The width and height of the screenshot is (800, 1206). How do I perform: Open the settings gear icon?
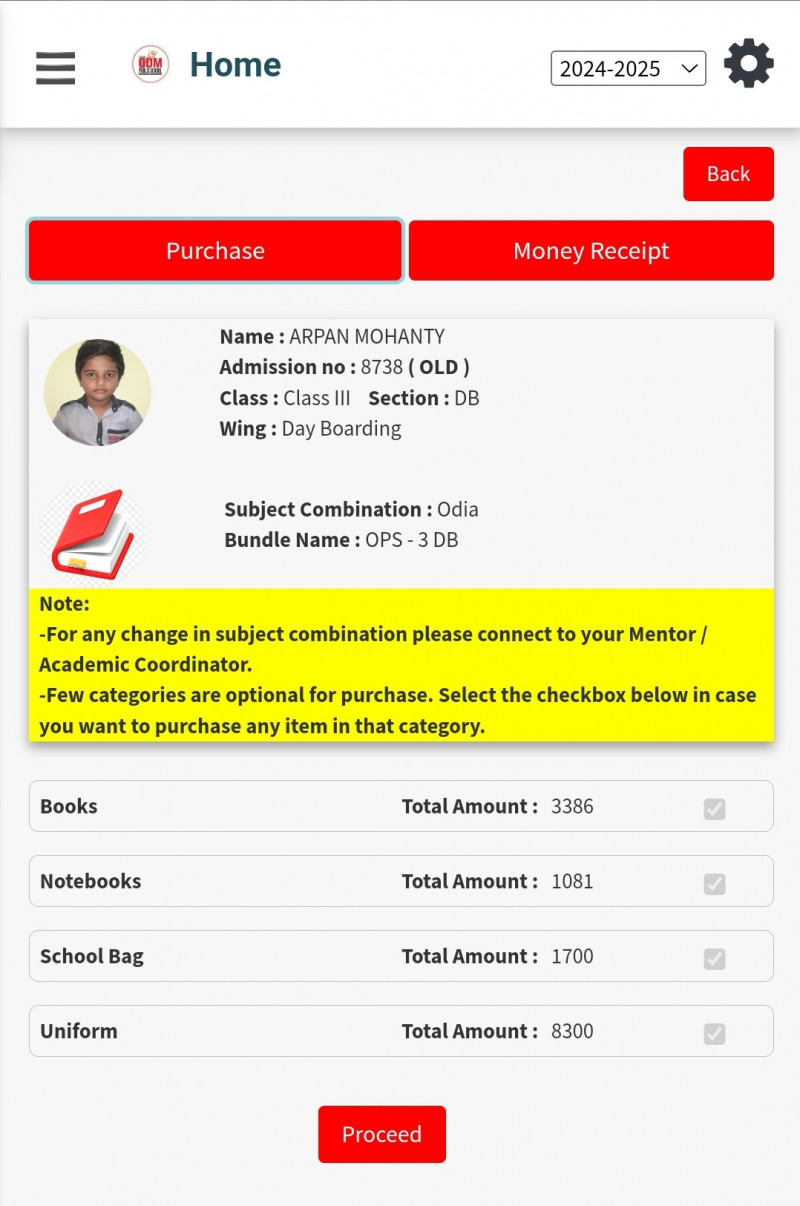748,65
